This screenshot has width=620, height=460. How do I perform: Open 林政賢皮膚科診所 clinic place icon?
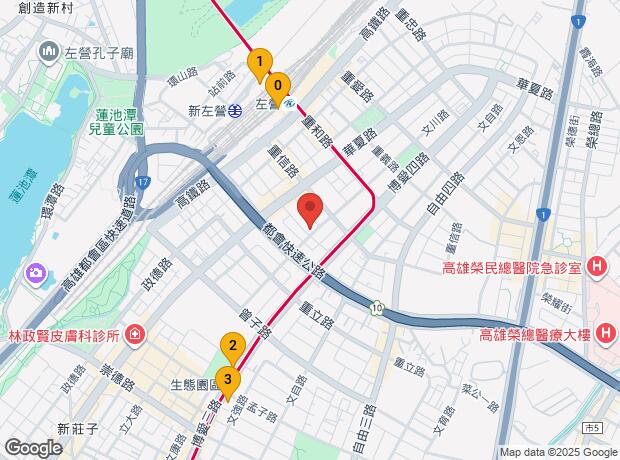135,334
